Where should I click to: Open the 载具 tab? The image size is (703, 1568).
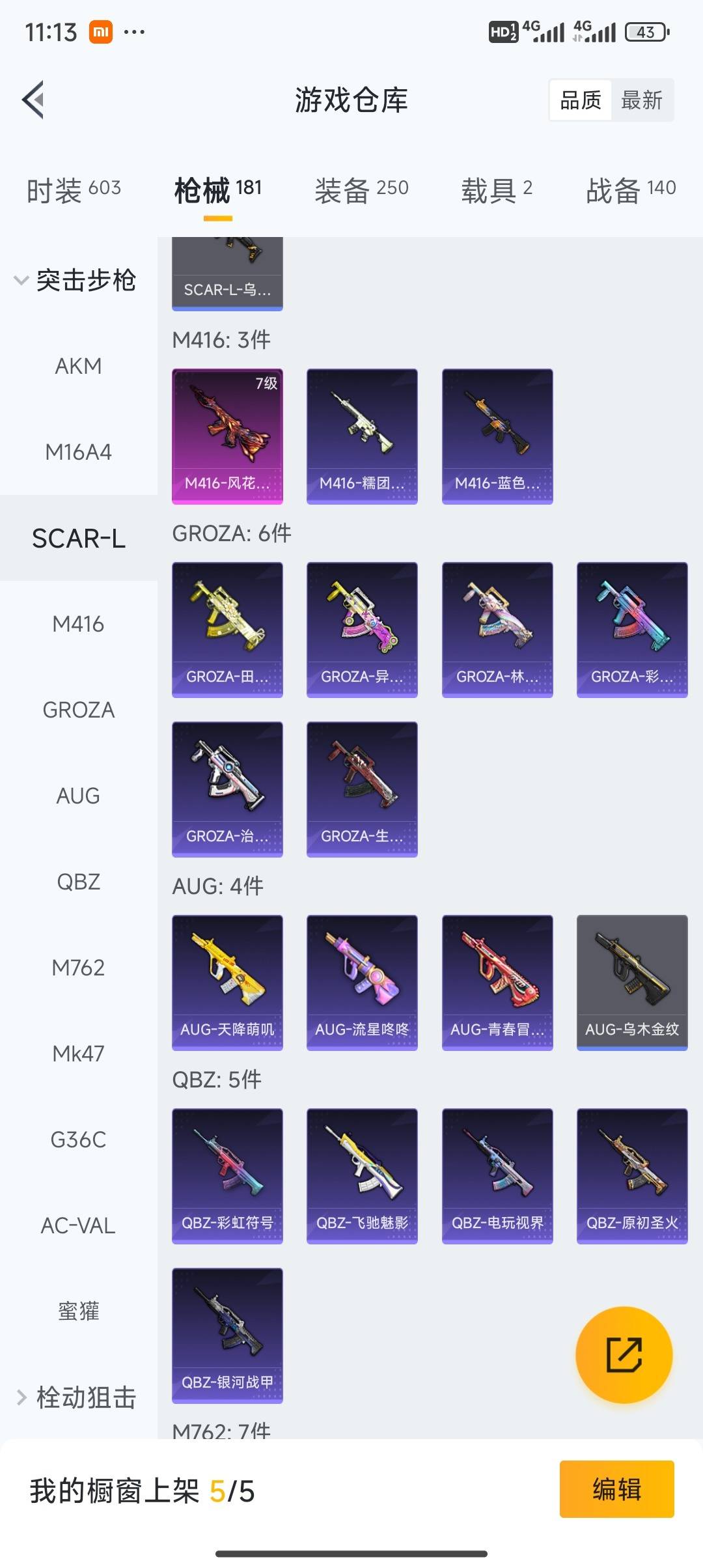(497, 190)
